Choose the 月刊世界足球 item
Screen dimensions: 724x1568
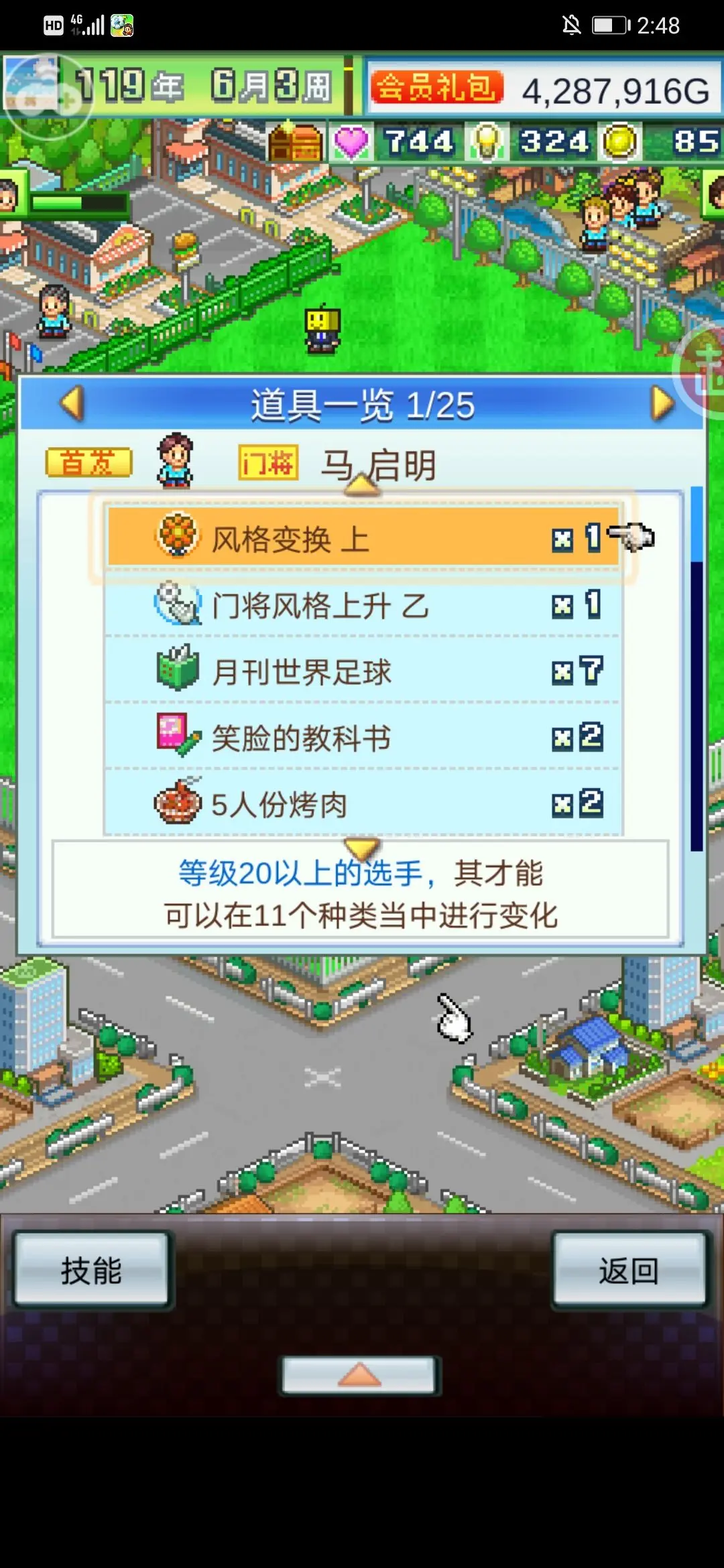pos(362,671)
